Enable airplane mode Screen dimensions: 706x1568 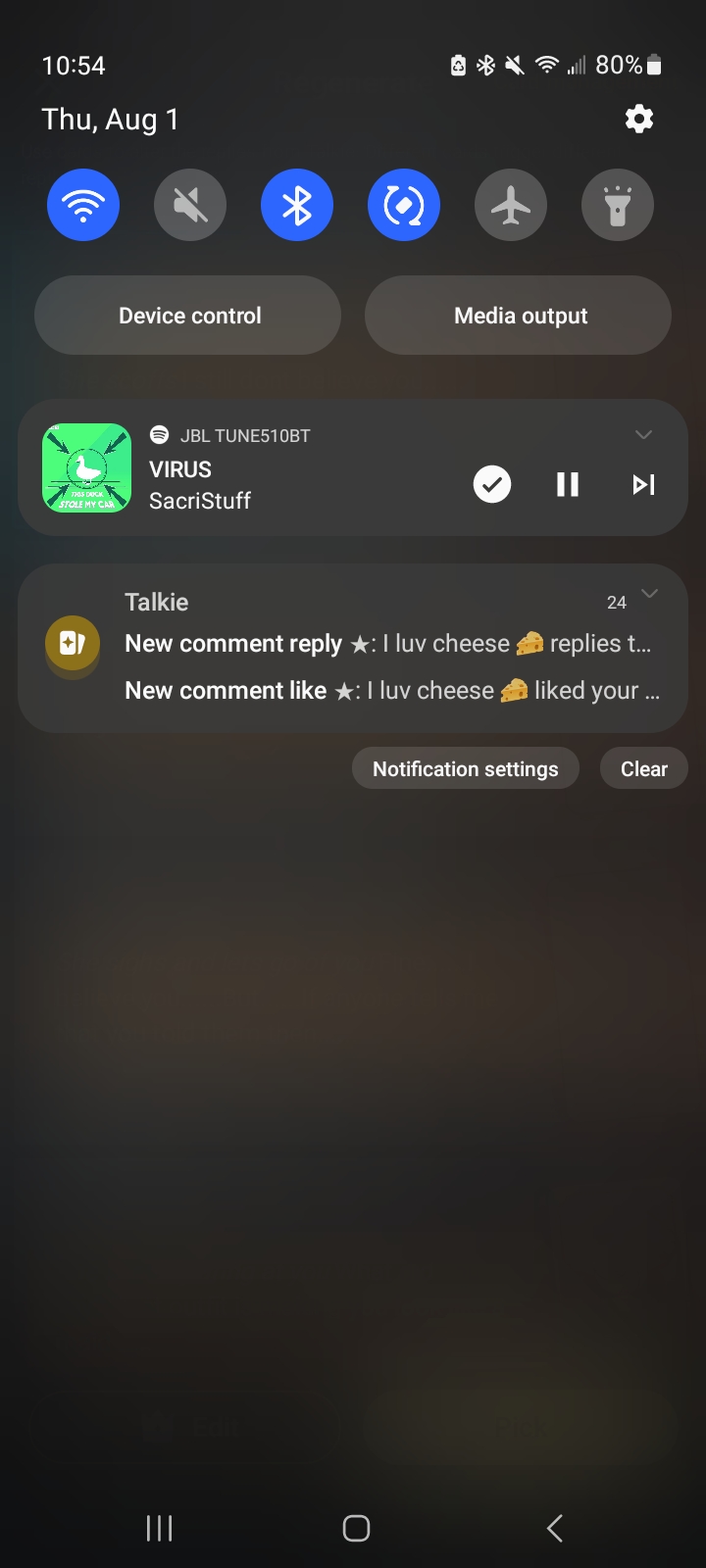coord(511,205)
